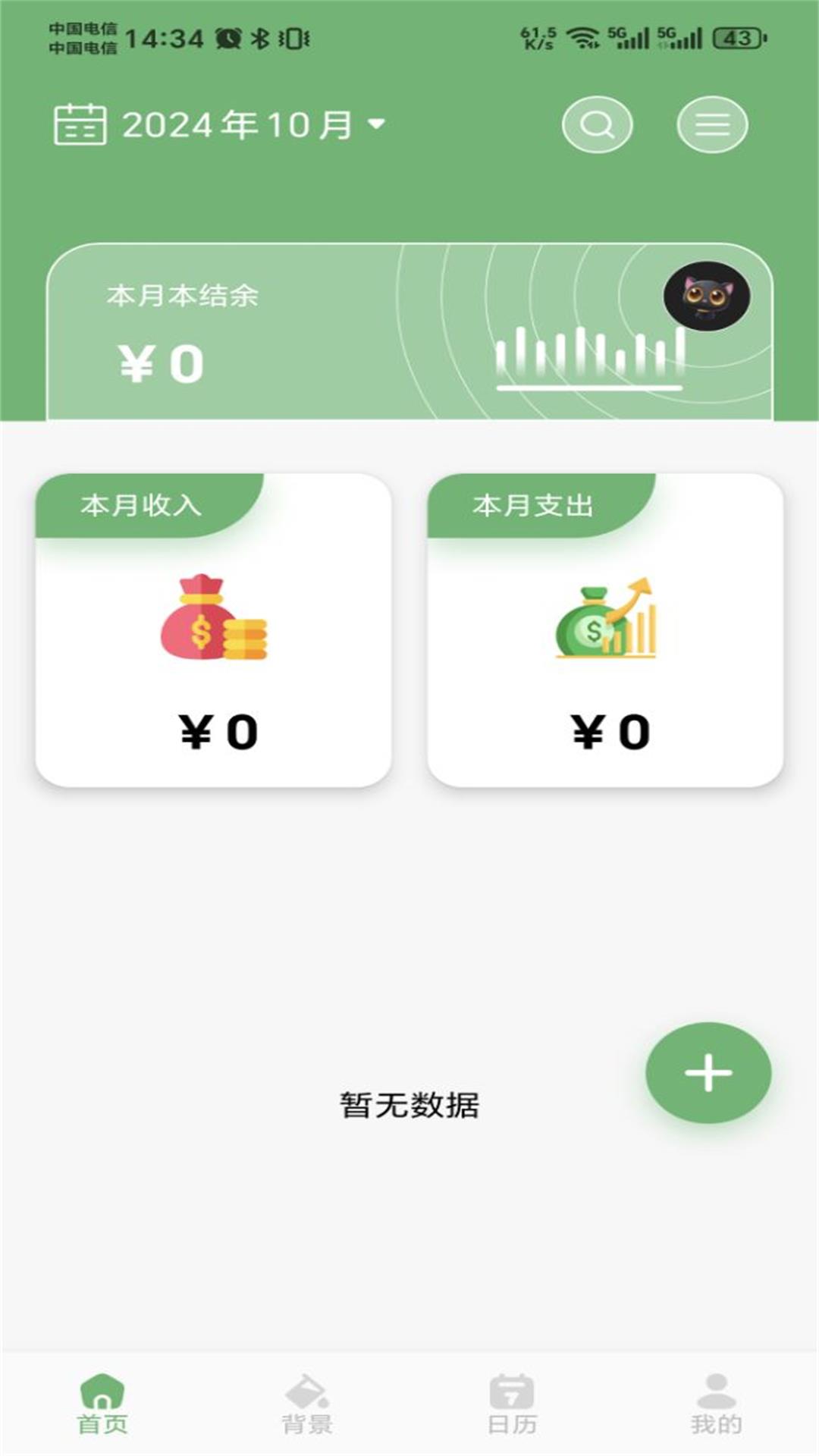819x1456 pixels.
Task: Click the black cat avatar on balance card
Action: tap(707, 297)
